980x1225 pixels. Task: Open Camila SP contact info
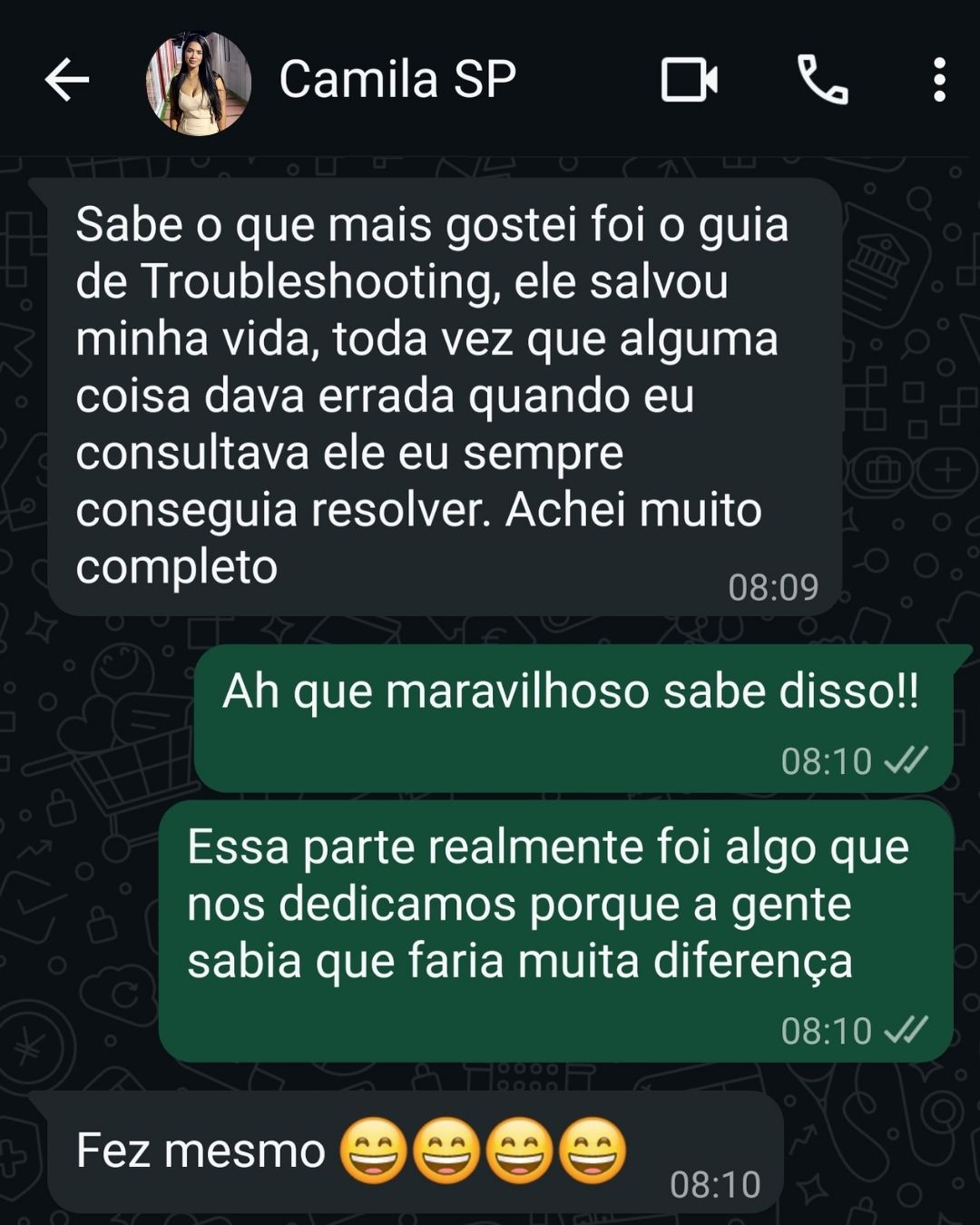click(397, 80)
